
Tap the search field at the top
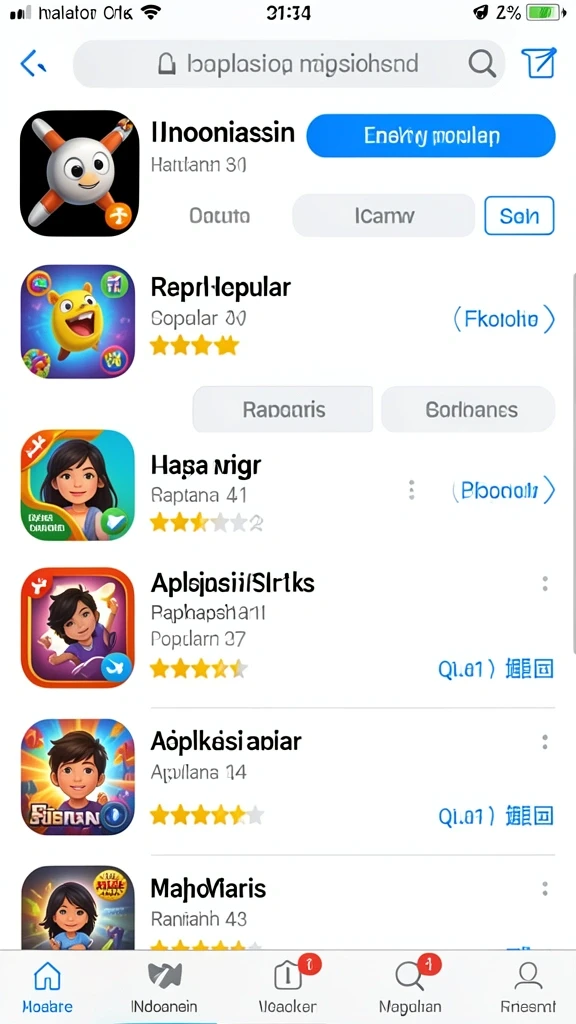[289, 64]
